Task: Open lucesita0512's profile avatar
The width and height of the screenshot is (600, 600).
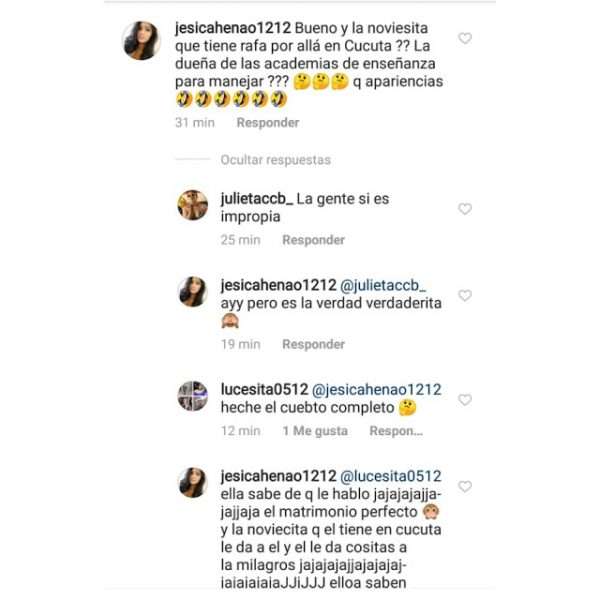Action: pos(192,396)
